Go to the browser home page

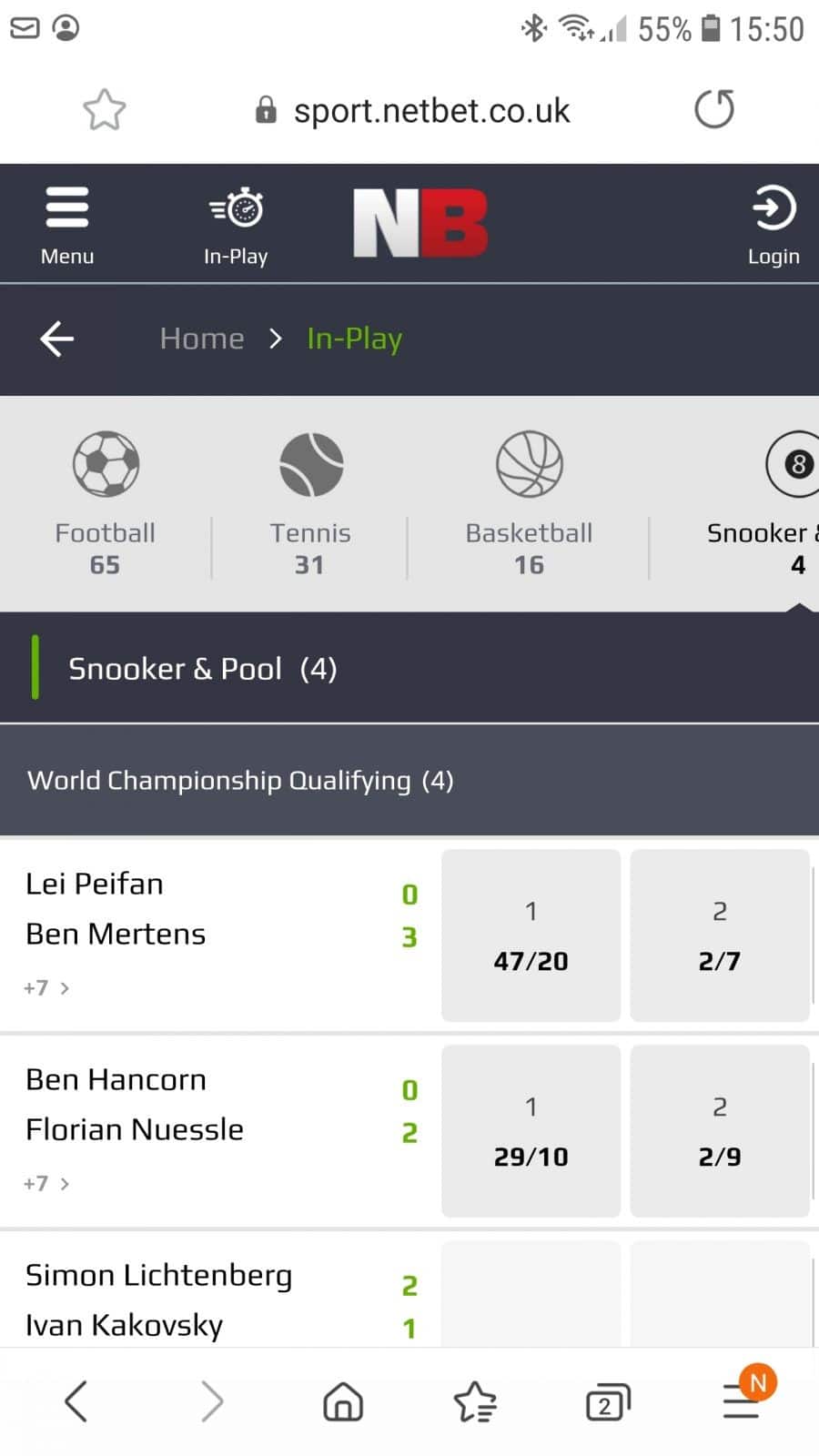343,1401
